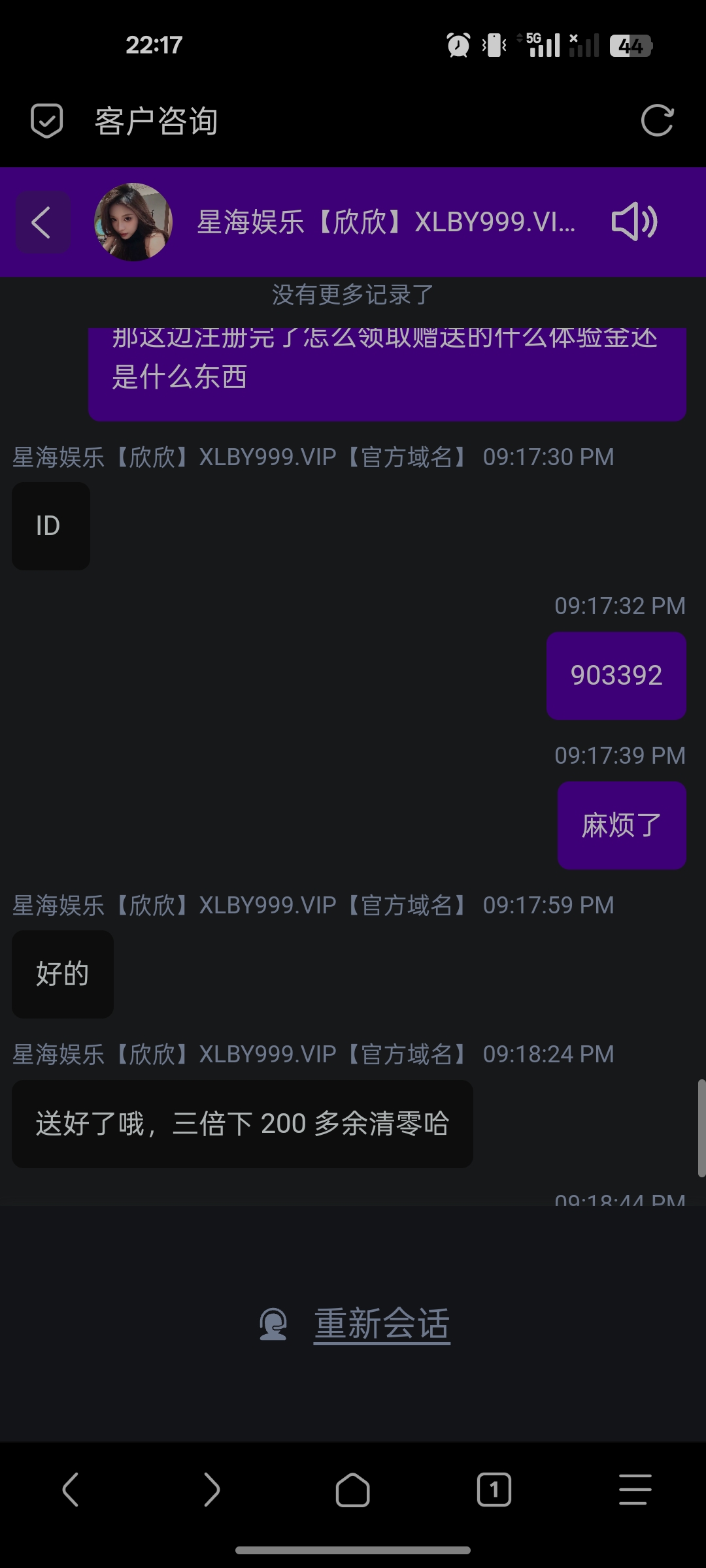Open the browser tabs switcher
This screenshot has width=706, height=1568.
[x=494, y=1490]
